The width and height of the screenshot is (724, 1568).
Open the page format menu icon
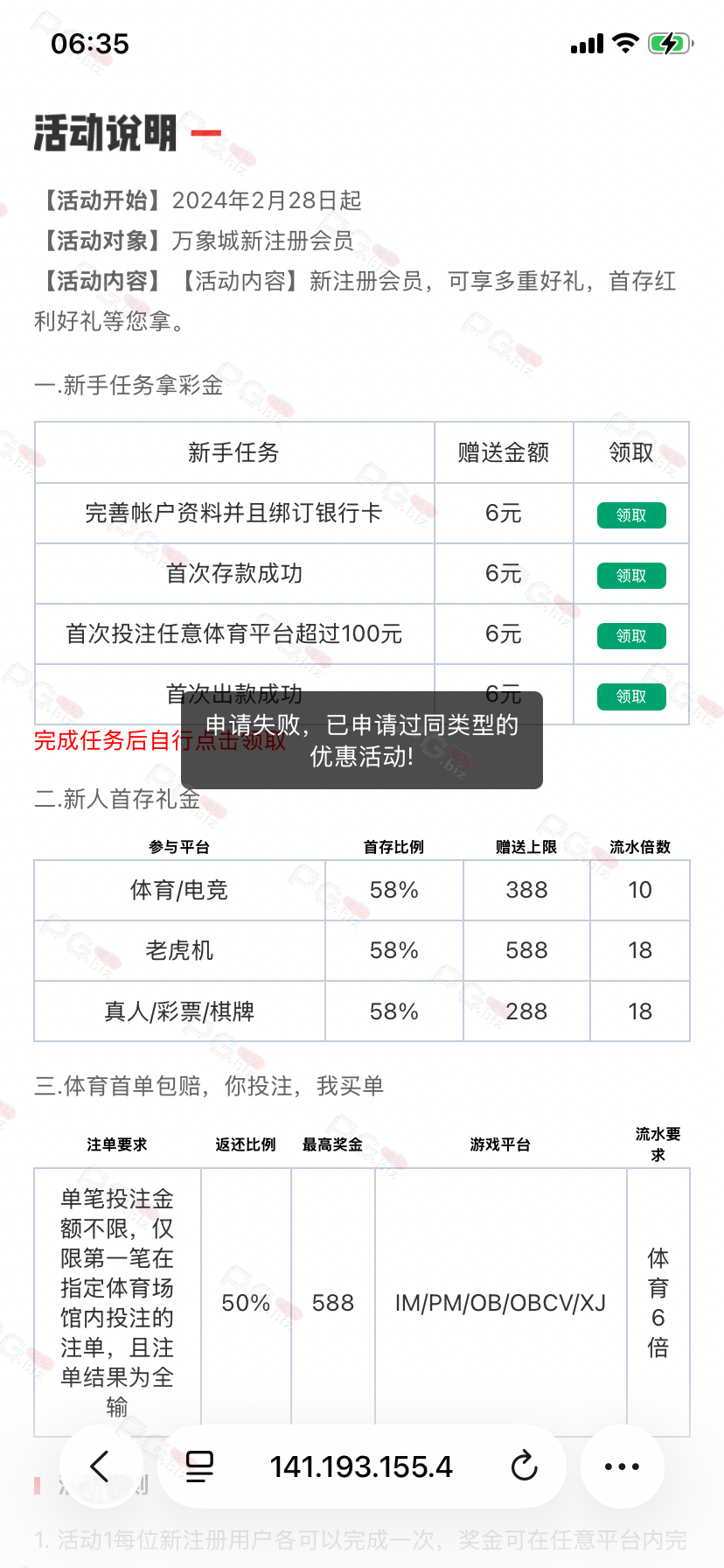(199, 1466)
